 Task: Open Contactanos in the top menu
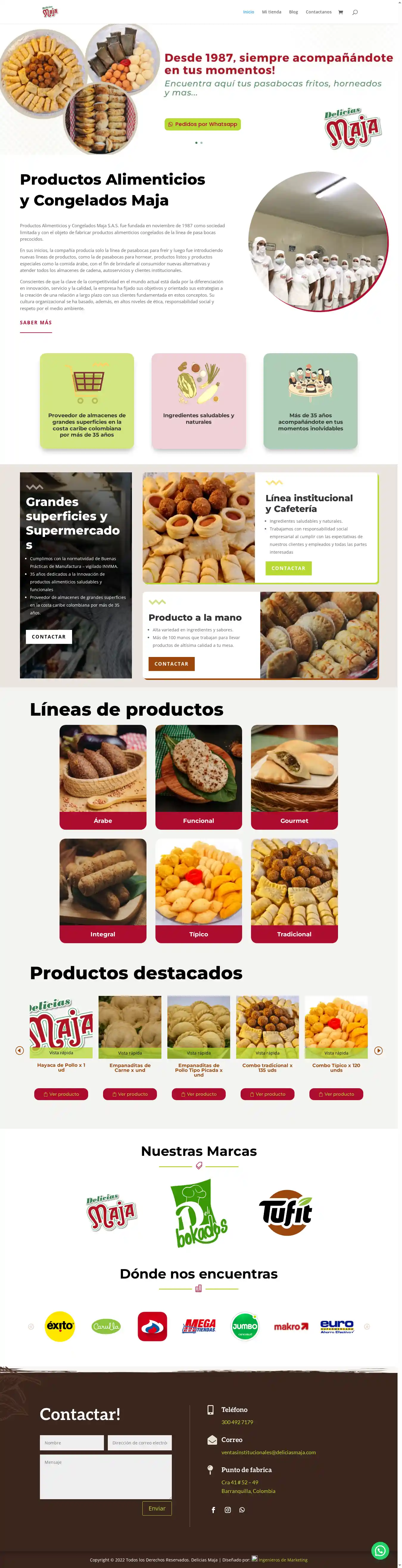click(318, 12)
